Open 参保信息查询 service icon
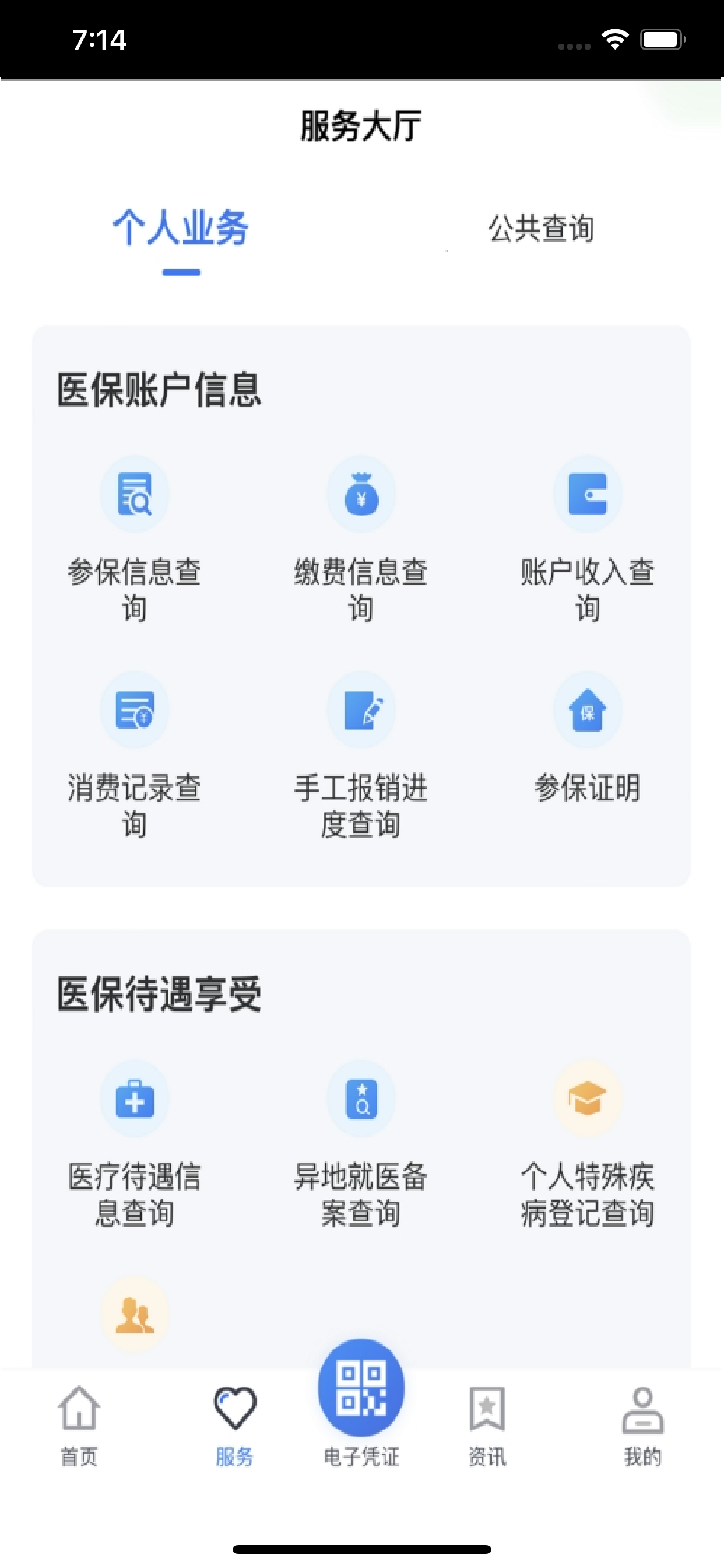 [x=135, y=494]
